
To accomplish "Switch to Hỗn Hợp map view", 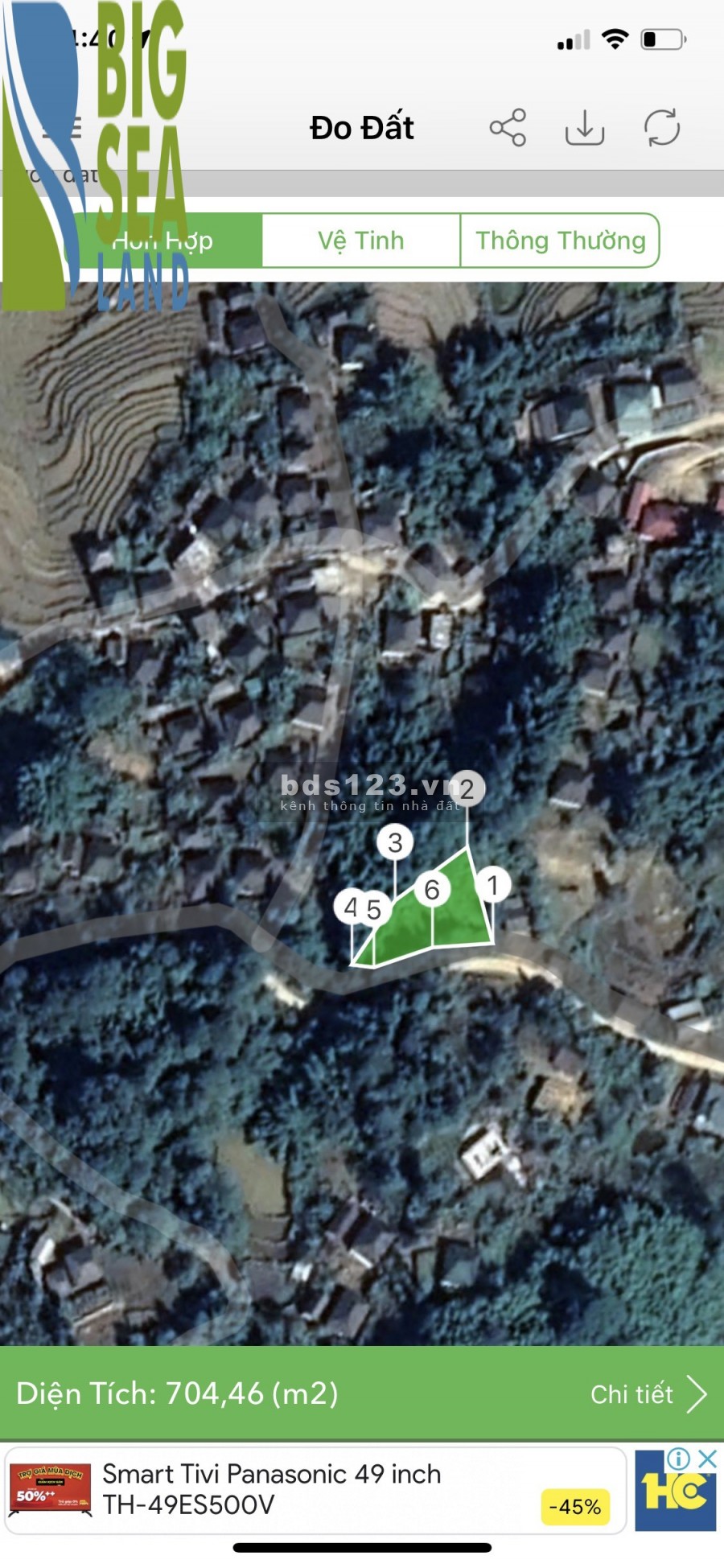I will (x=163, y=241).
